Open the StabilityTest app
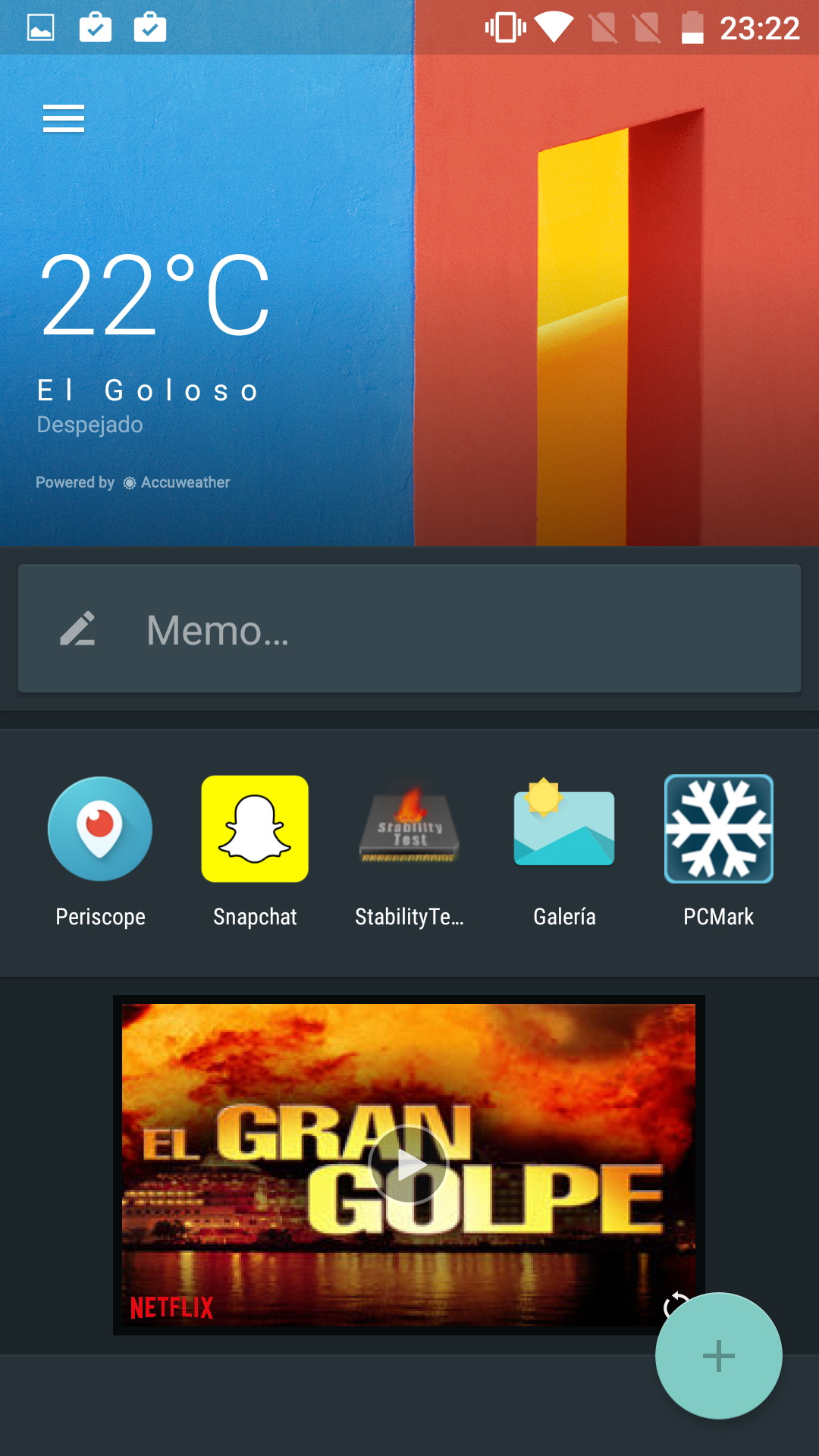Image resolution: width=819 pixels, height=1456 pixels. click(409, 829)
